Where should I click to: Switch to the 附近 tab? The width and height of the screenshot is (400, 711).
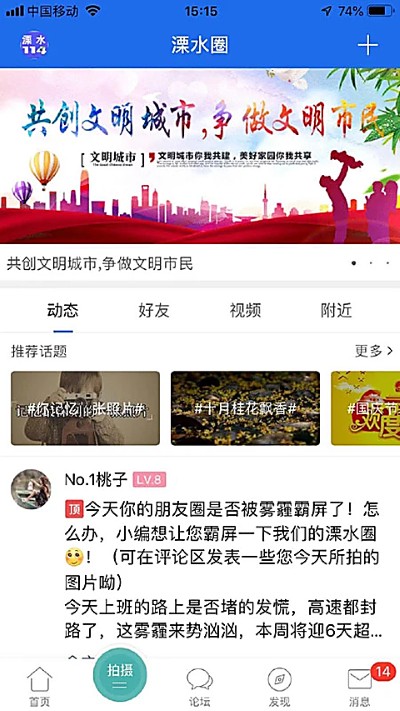coord(336,311)
